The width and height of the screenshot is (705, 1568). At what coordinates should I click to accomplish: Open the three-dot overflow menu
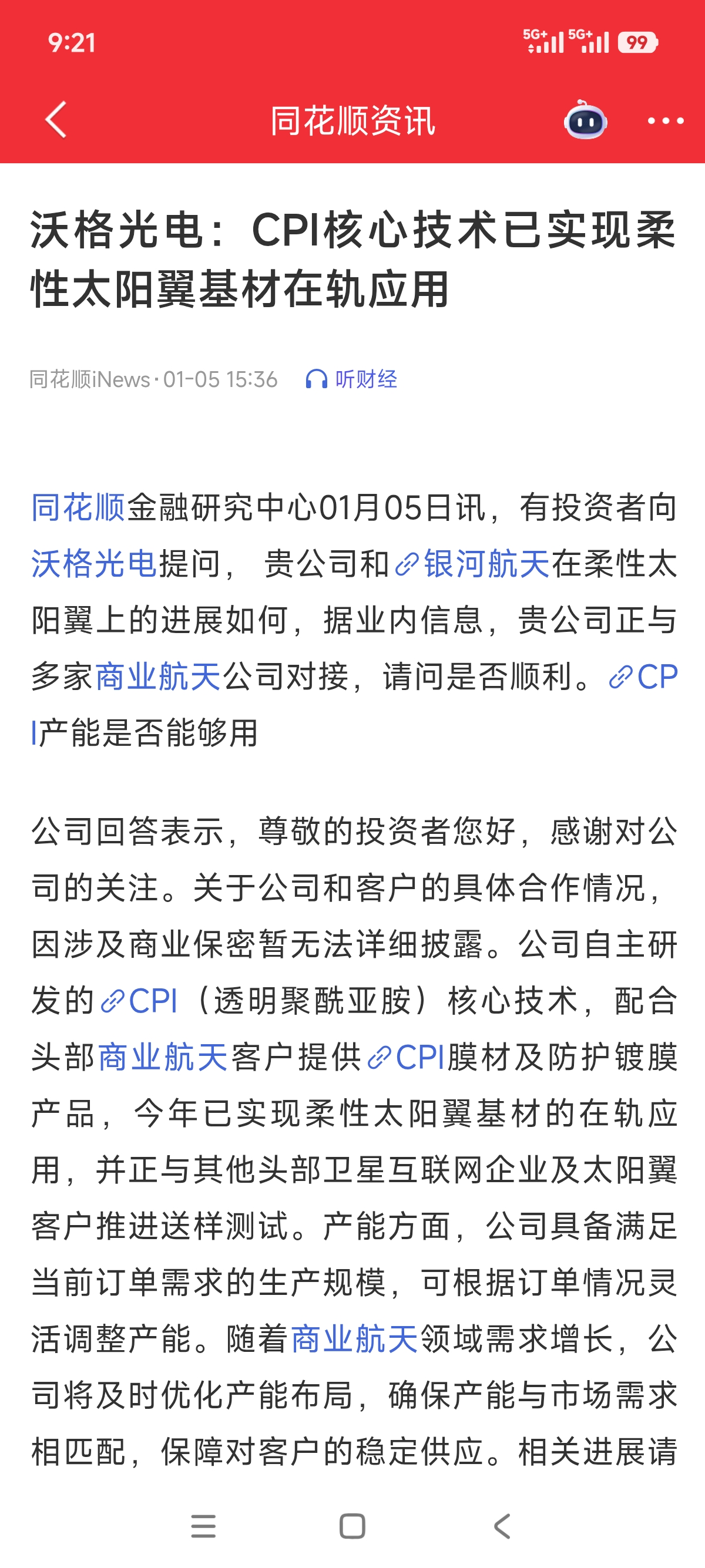[x=665, y=120]
